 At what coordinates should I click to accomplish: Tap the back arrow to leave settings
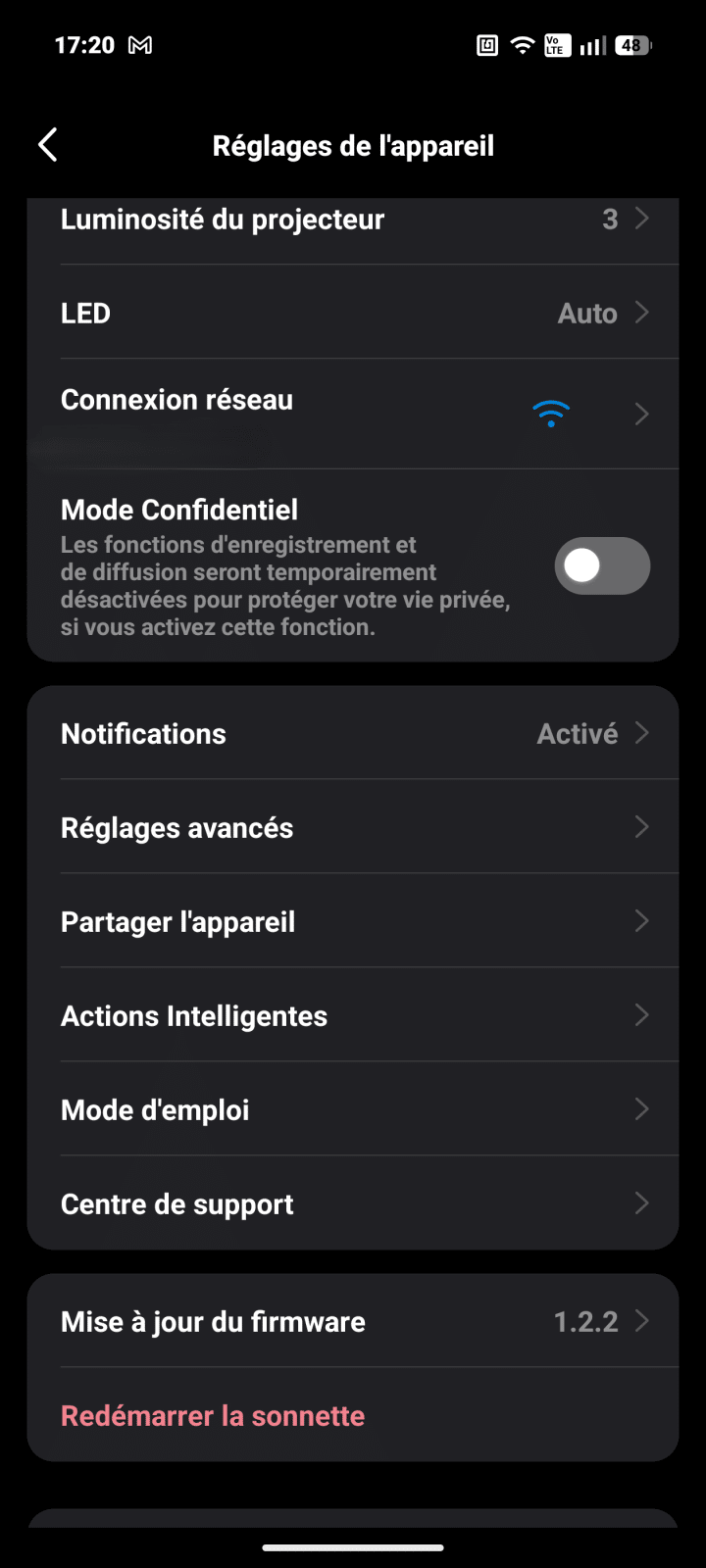tap(48, 144)
